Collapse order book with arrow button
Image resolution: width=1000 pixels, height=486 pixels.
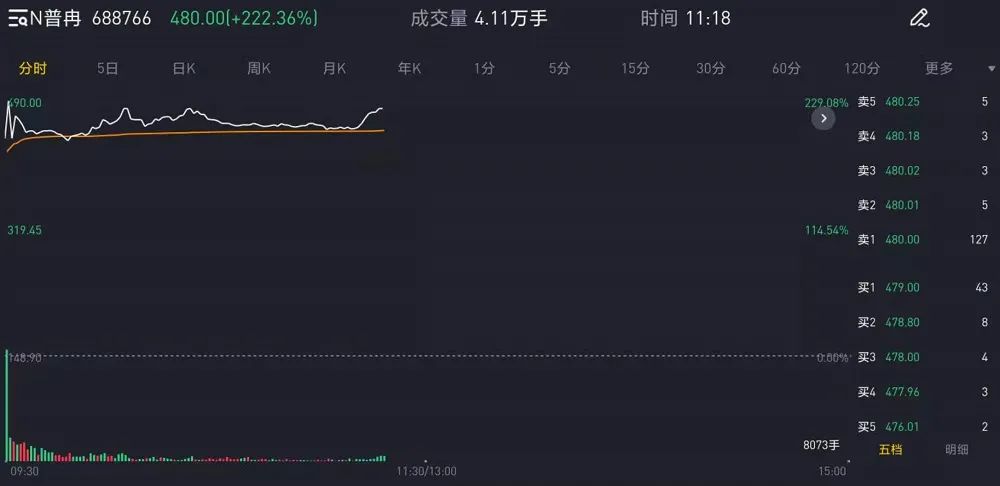(823, 118)
